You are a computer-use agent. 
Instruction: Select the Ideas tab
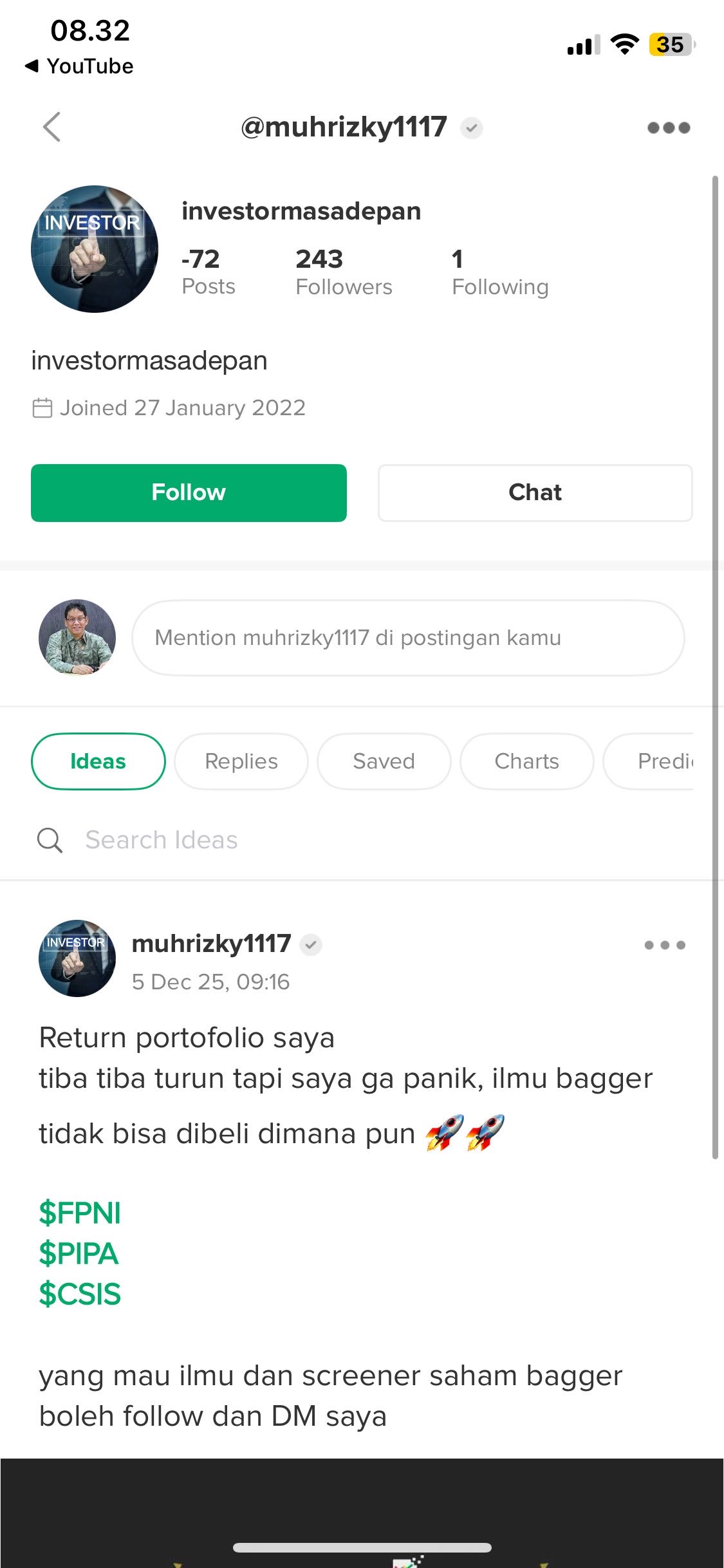click(x=98, y=761)
